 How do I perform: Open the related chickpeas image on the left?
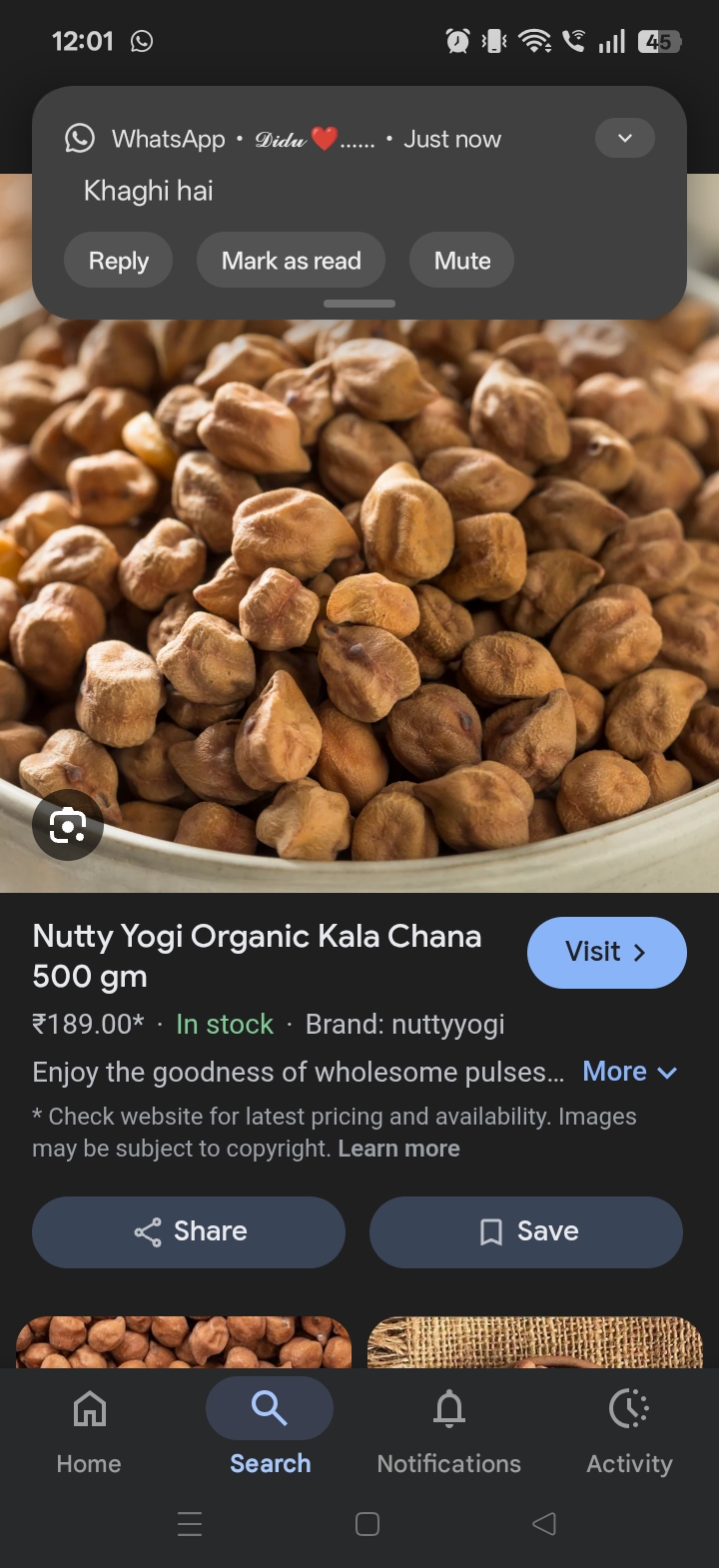(184, 1341)
